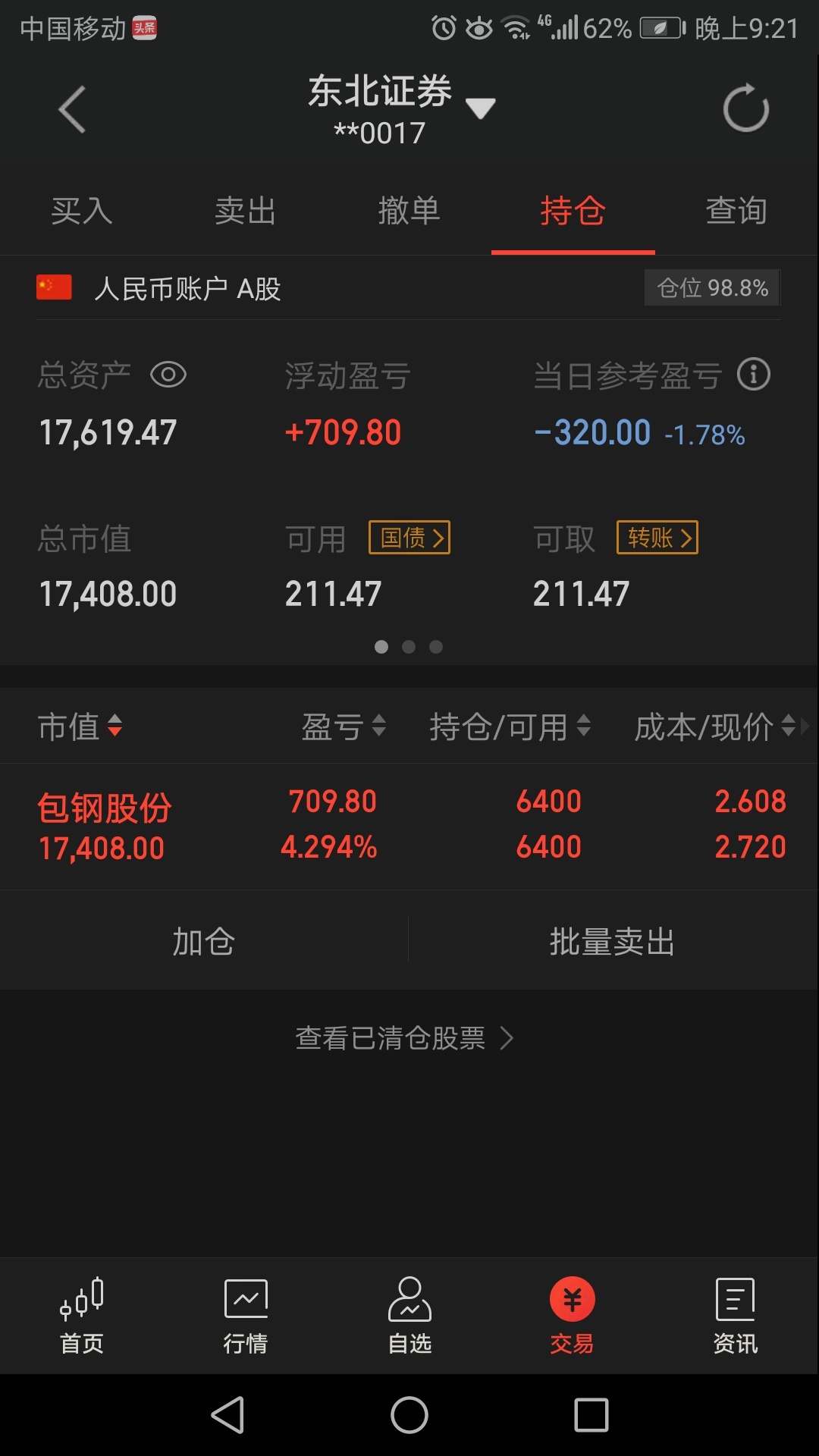View cleared stocks via 查看已清仓股票
This screenshot has height=1456, width=819.
(405, 1037)
